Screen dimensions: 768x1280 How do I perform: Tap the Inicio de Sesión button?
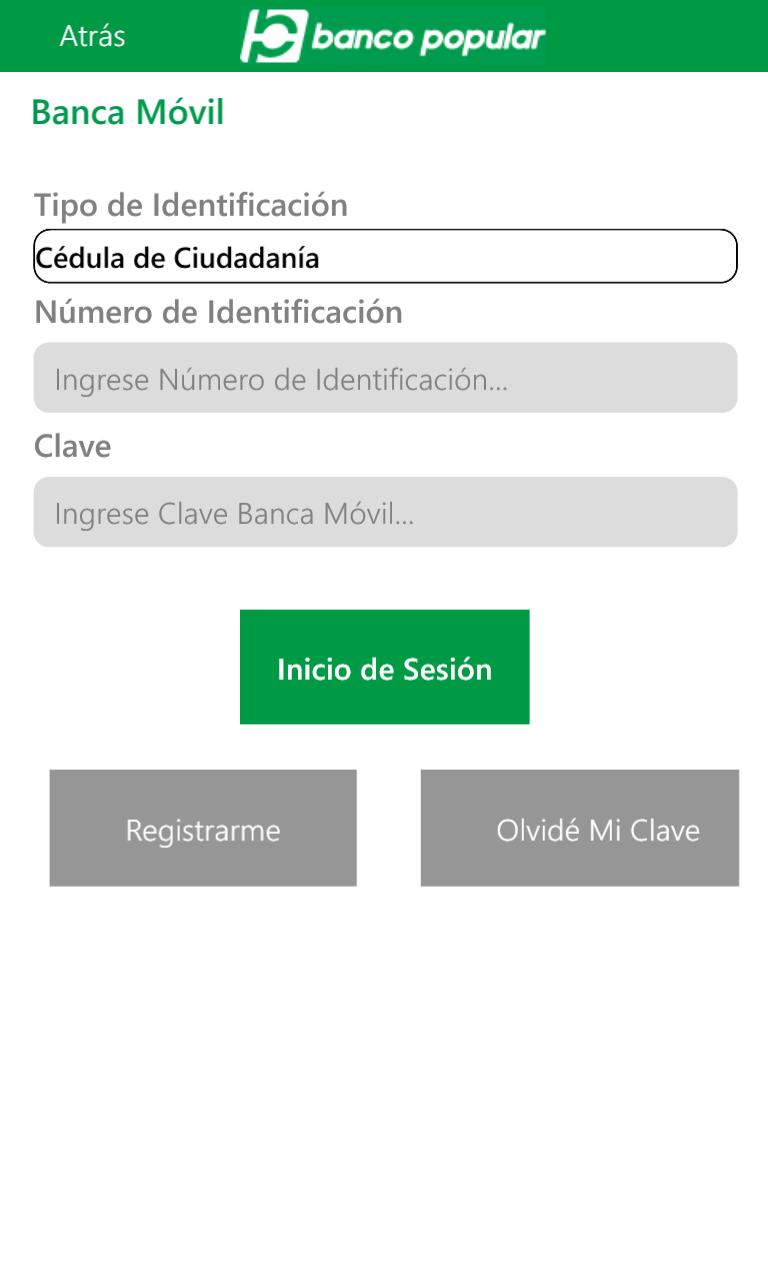pyautogui.click(x=384, y=667)
